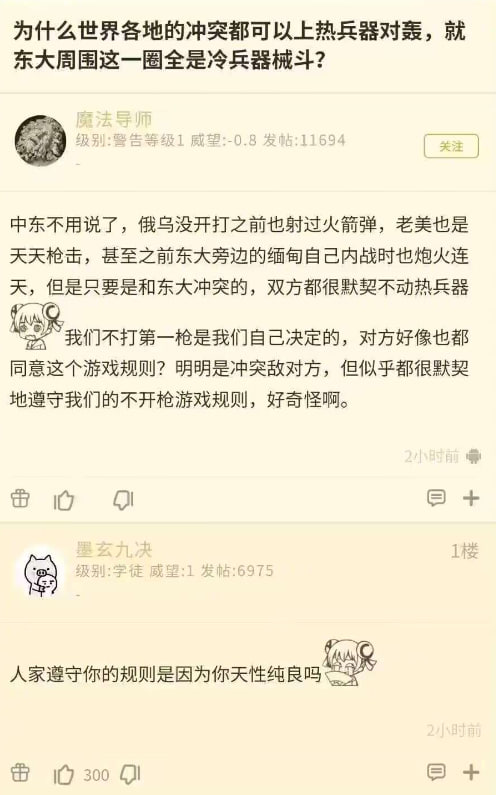Open plus menu on 魔法导师's post
This screenshot has width=496, height=795.
pos(471,498)
